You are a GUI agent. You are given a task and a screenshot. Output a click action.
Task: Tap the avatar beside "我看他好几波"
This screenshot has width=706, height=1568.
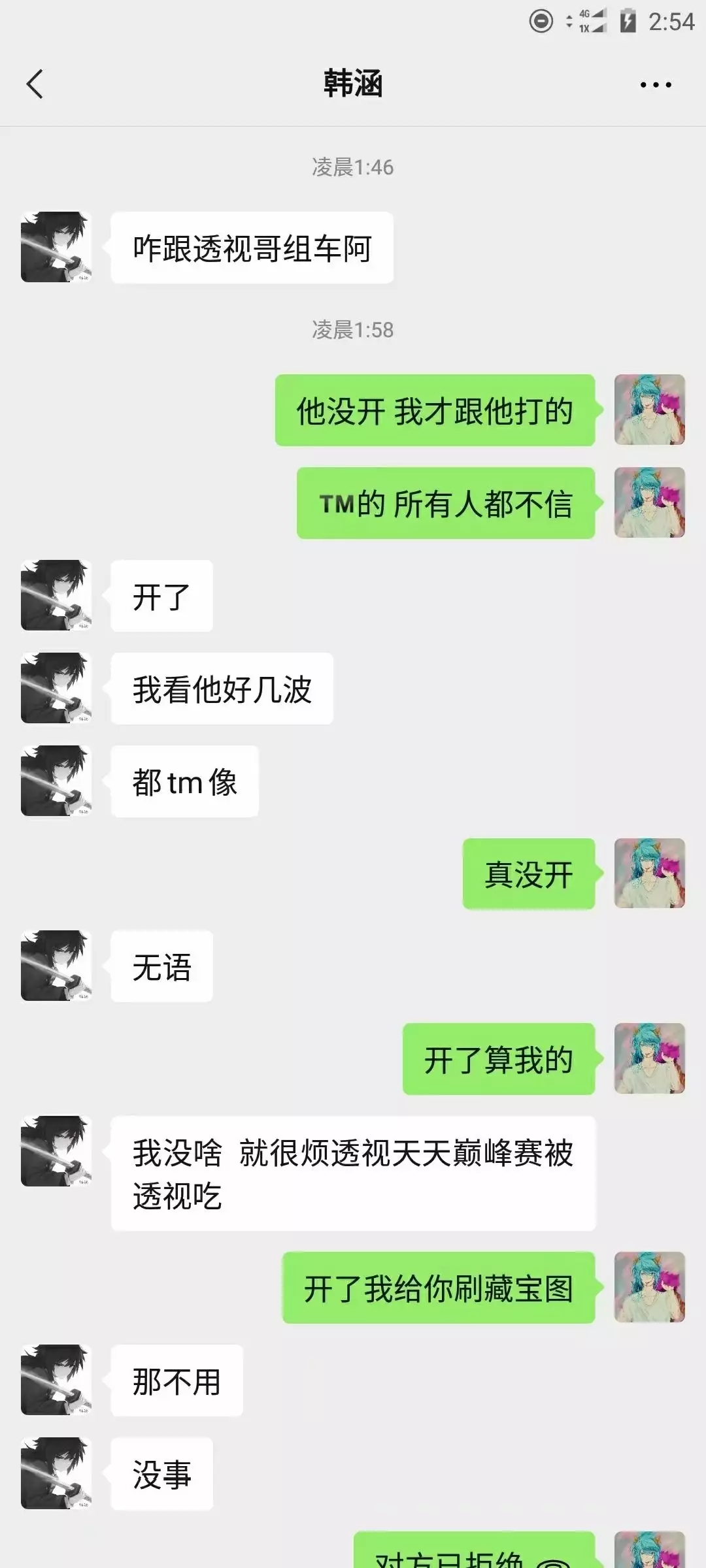56,688
